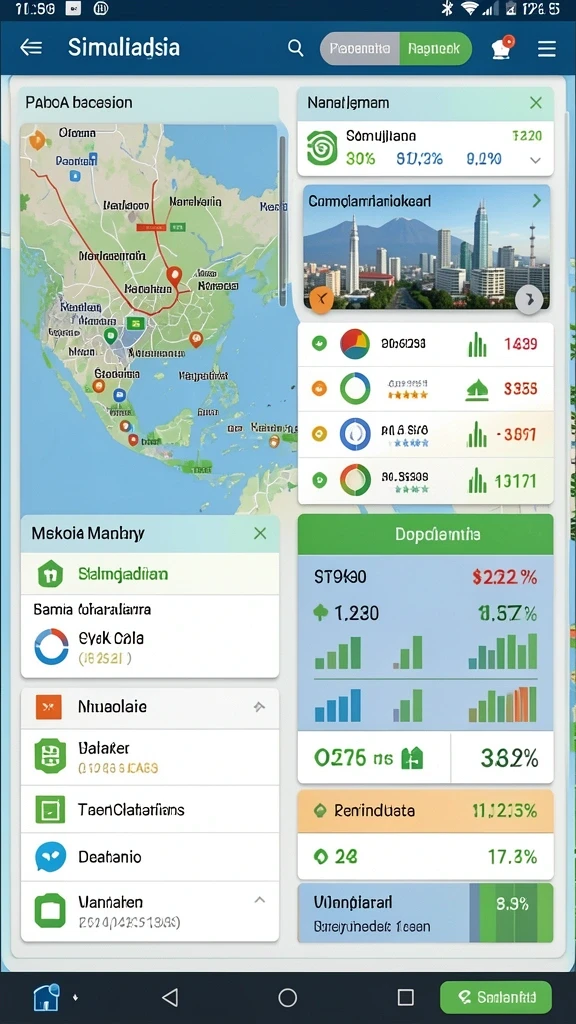Collapse the Nhuaolaie section

[259, 706]
